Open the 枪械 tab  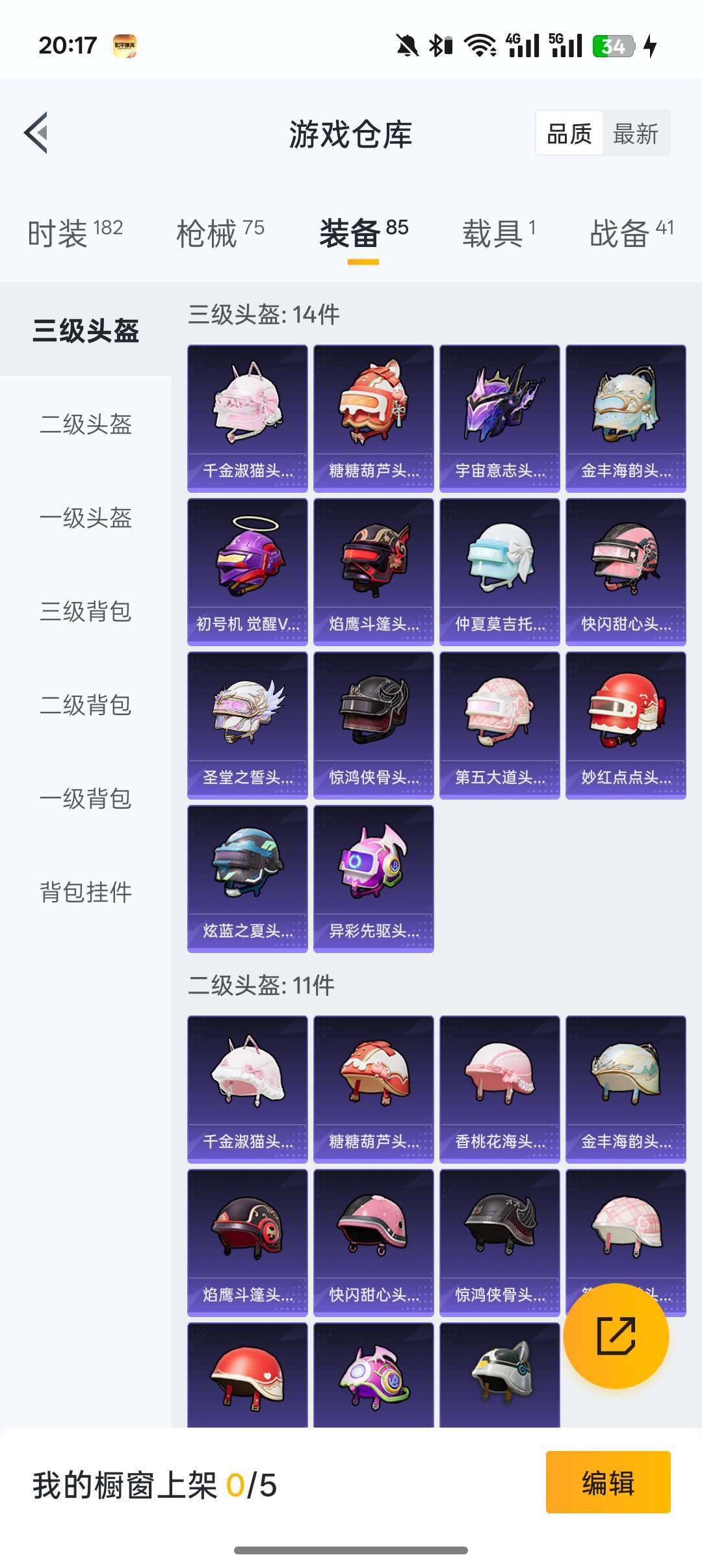coord(220,233)
